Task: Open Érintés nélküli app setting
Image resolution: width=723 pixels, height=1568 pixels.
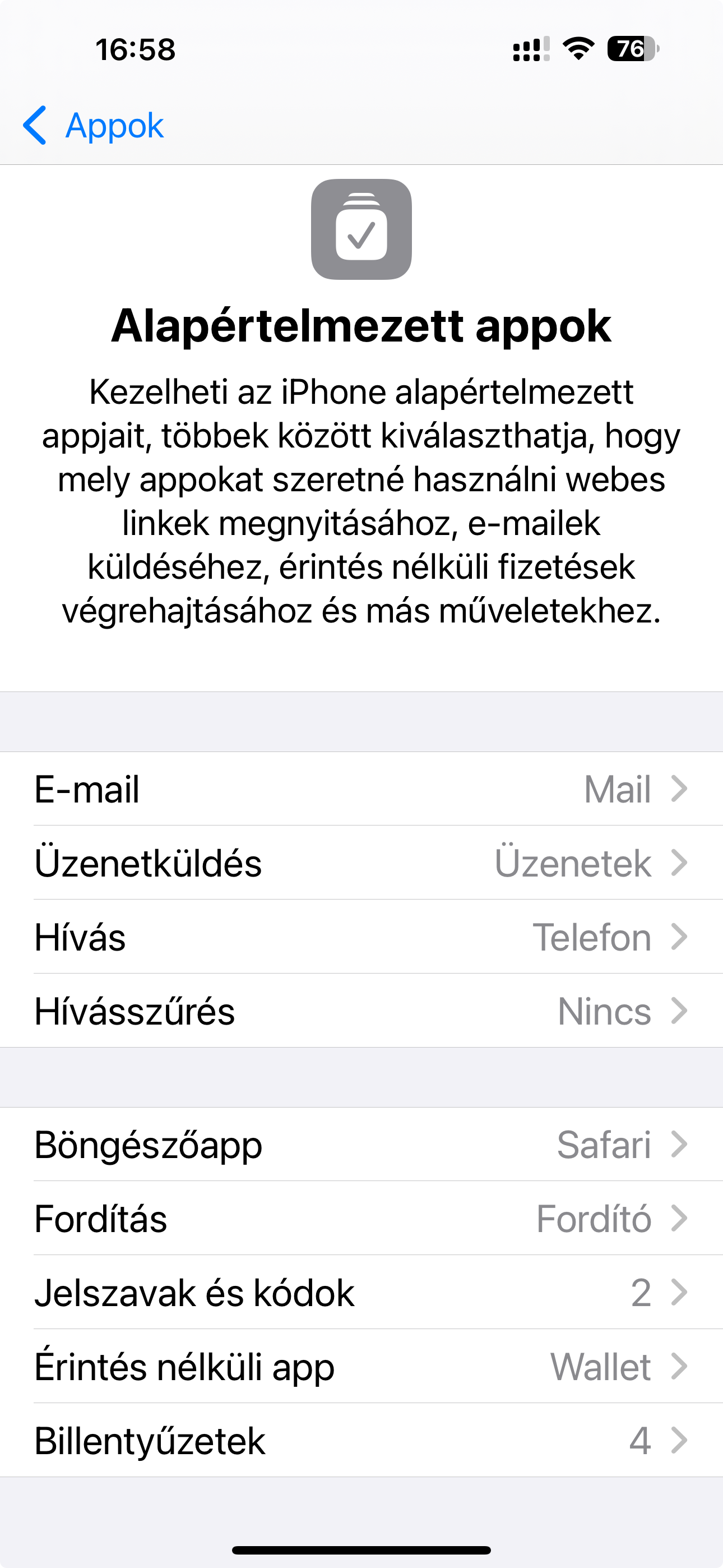Action: point(361,1367)
